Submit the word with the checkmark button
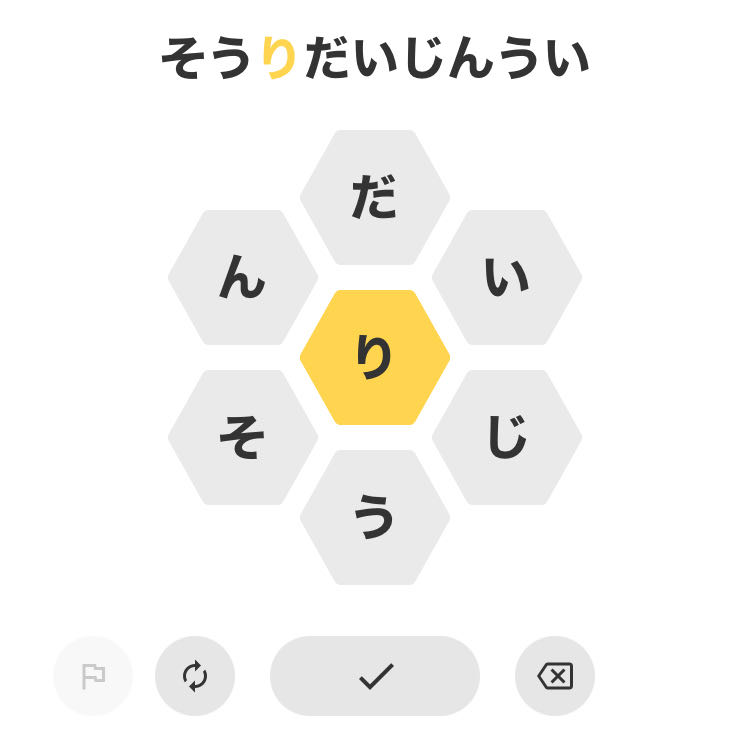Viewport: 750px width, 732px height. (x=375, y=676)
